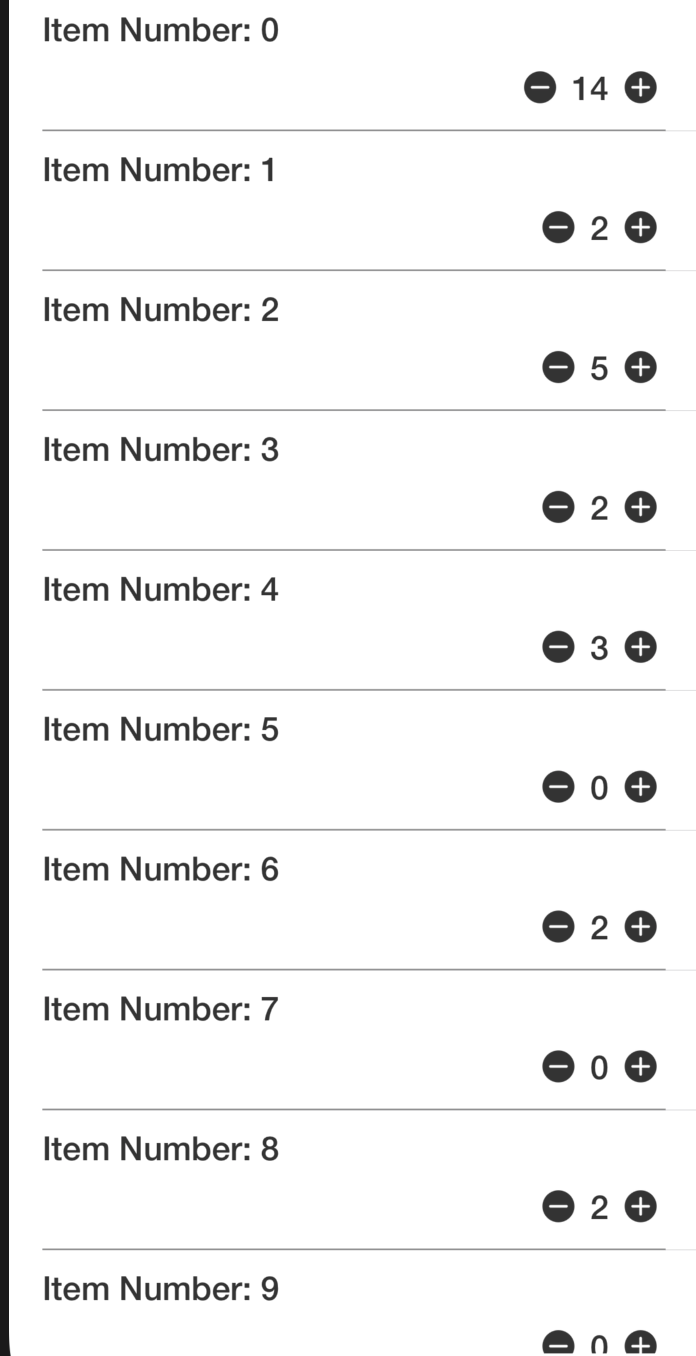Tap the minus for Item Number: 2
This screenshot has height=1356, width=696.
click(559, 369)
